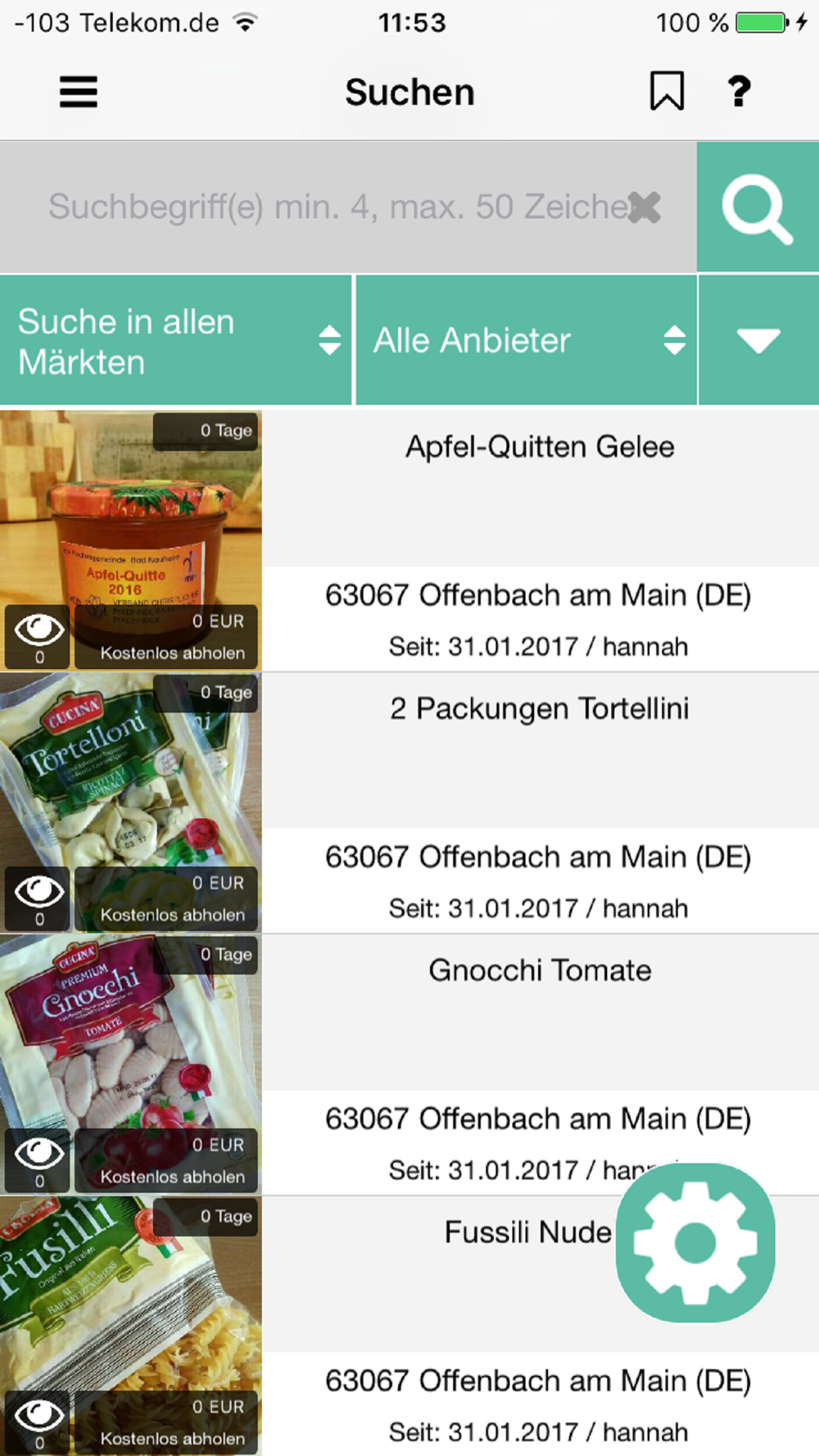819x1456 pixels.
Task: Open the Apfel-Quitten Gelee listing
Action: coord(539,447)
